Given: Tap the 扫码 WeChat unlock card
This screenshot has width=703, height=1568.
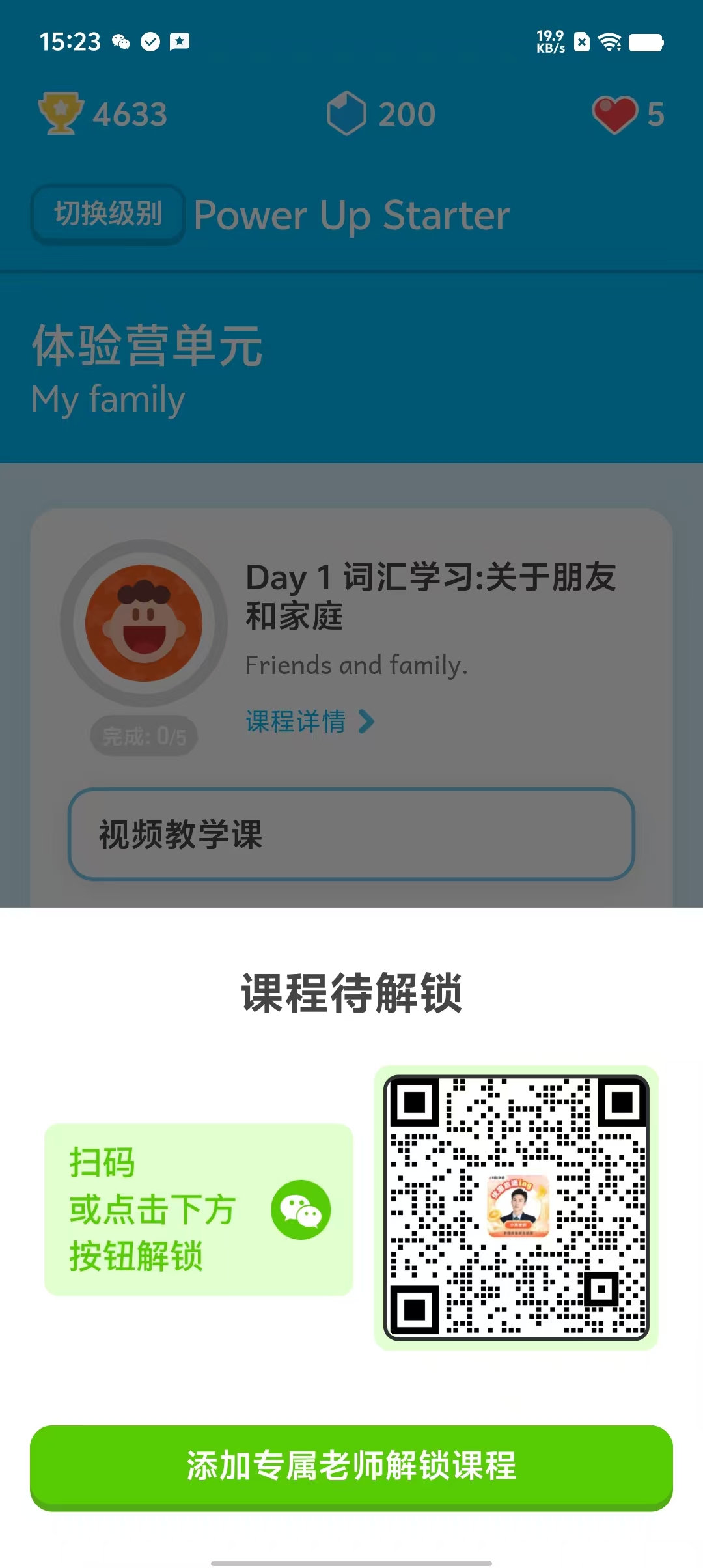Looking at the screenshot, I should 199,1209.
